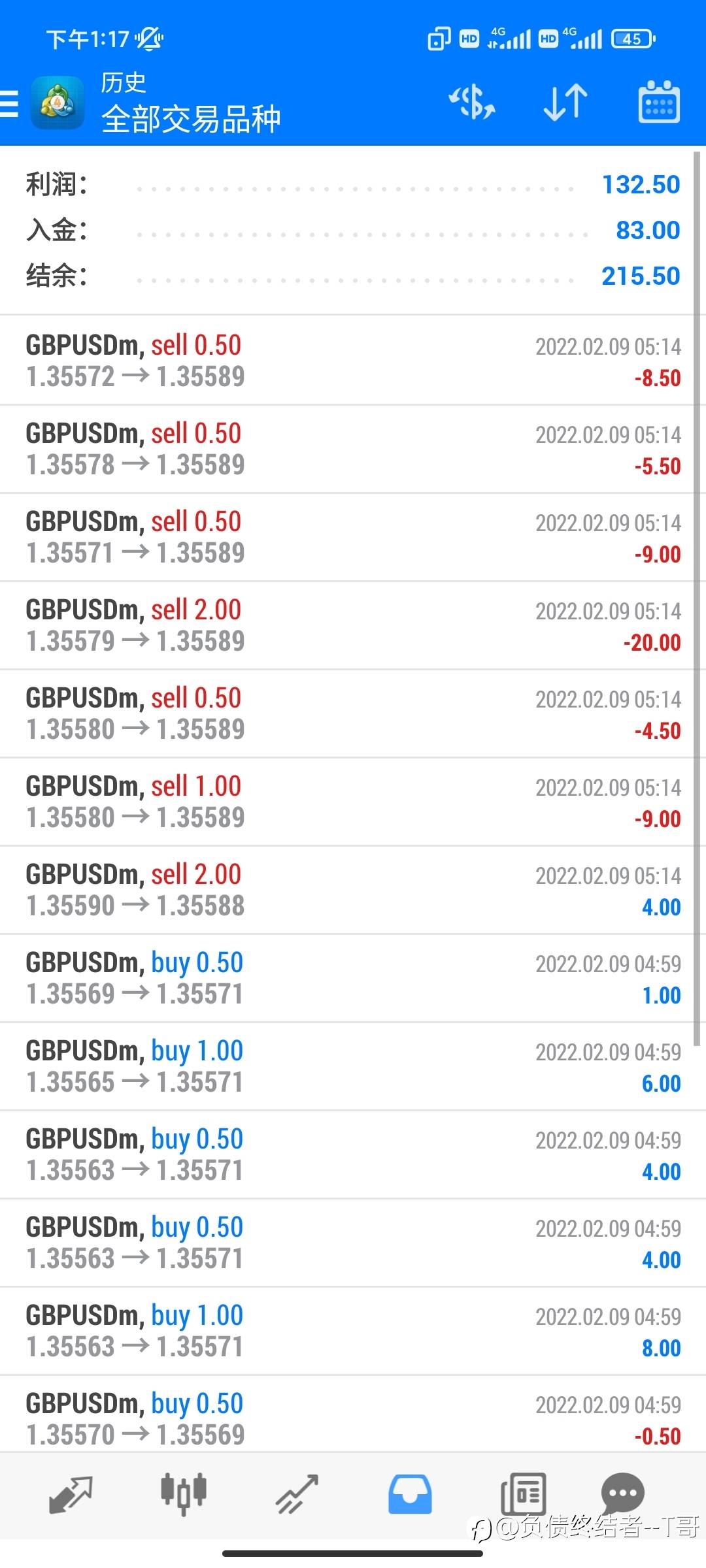Expand the sell 1.00 trade at 1.35580
The image size is (706, 1568).
point(353,802)
